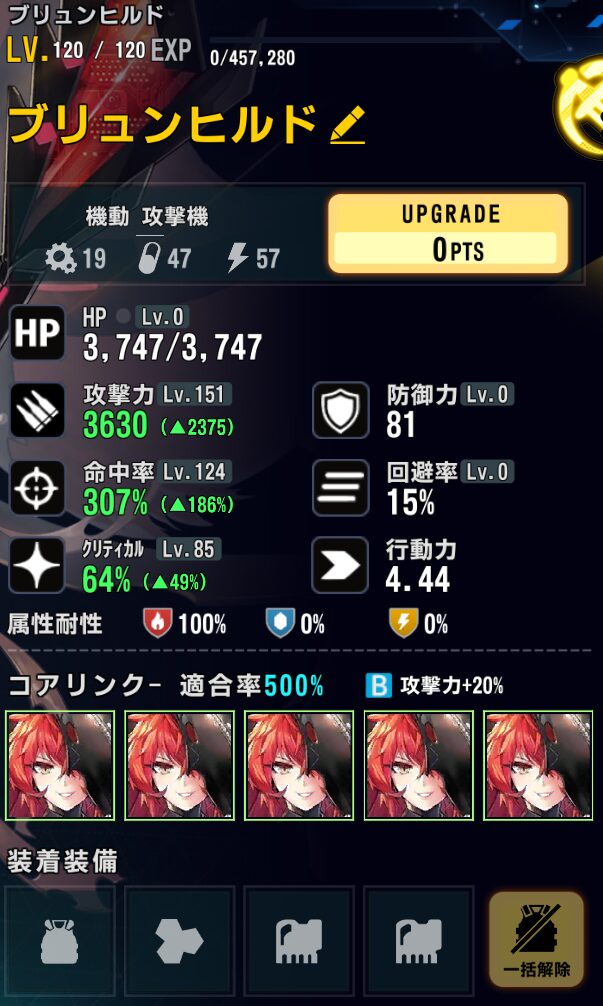Tap 一括解除 to unequip everything
This screenshot has height=1006, width=603.
(535, 940)
